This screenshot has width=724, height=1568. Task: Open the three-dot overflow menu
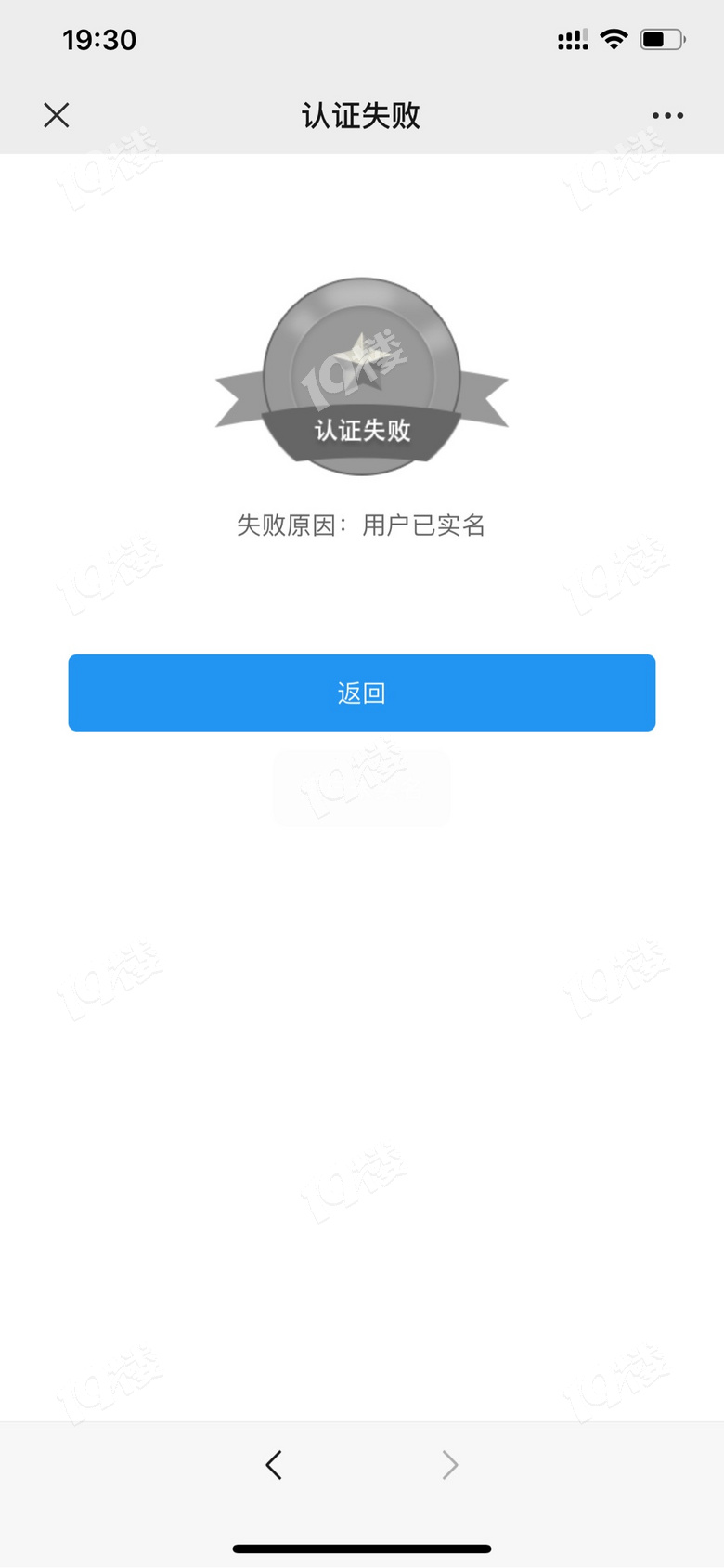(x=667, y=116)
